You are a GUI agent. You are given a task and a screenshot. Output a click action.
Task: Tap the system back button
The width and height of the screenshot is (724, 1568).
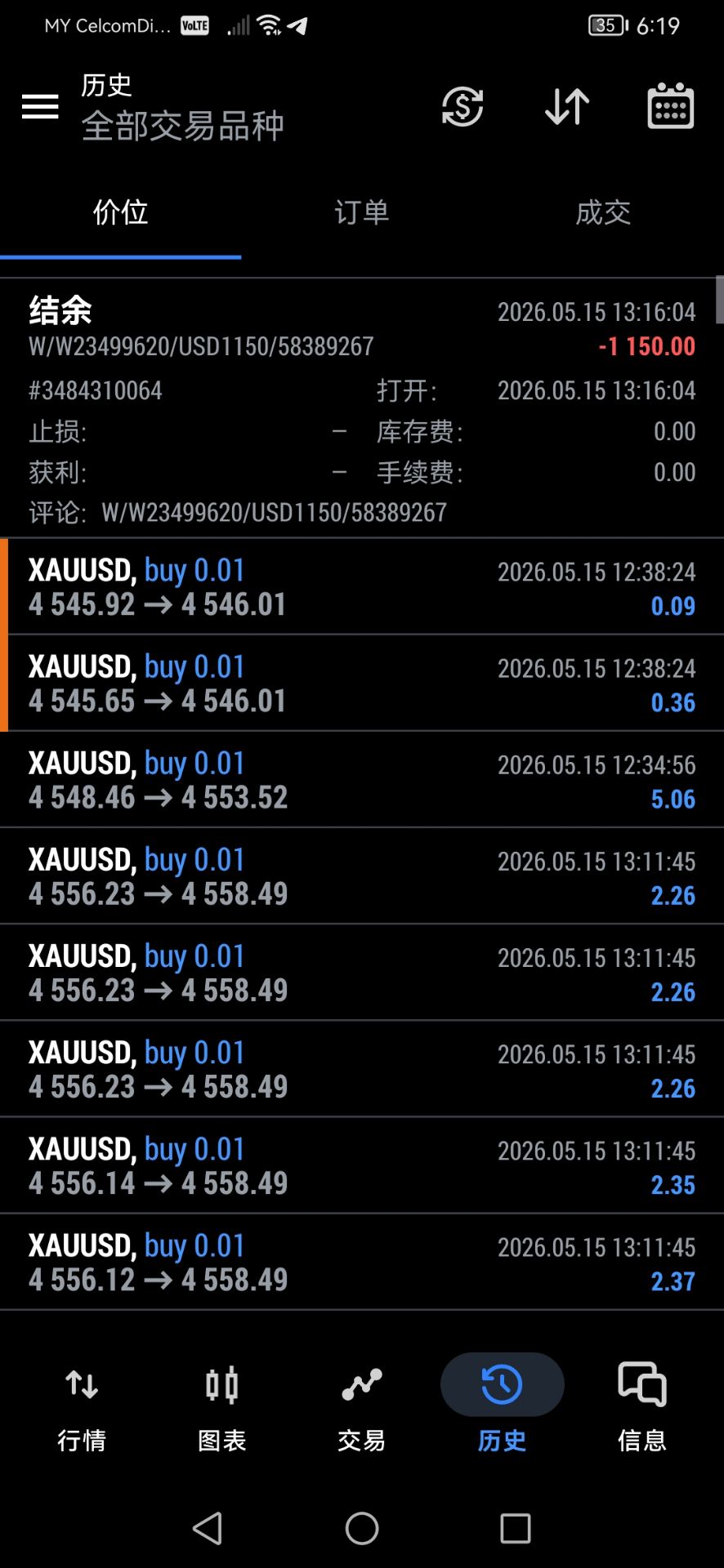click(x=208, y=1528)
